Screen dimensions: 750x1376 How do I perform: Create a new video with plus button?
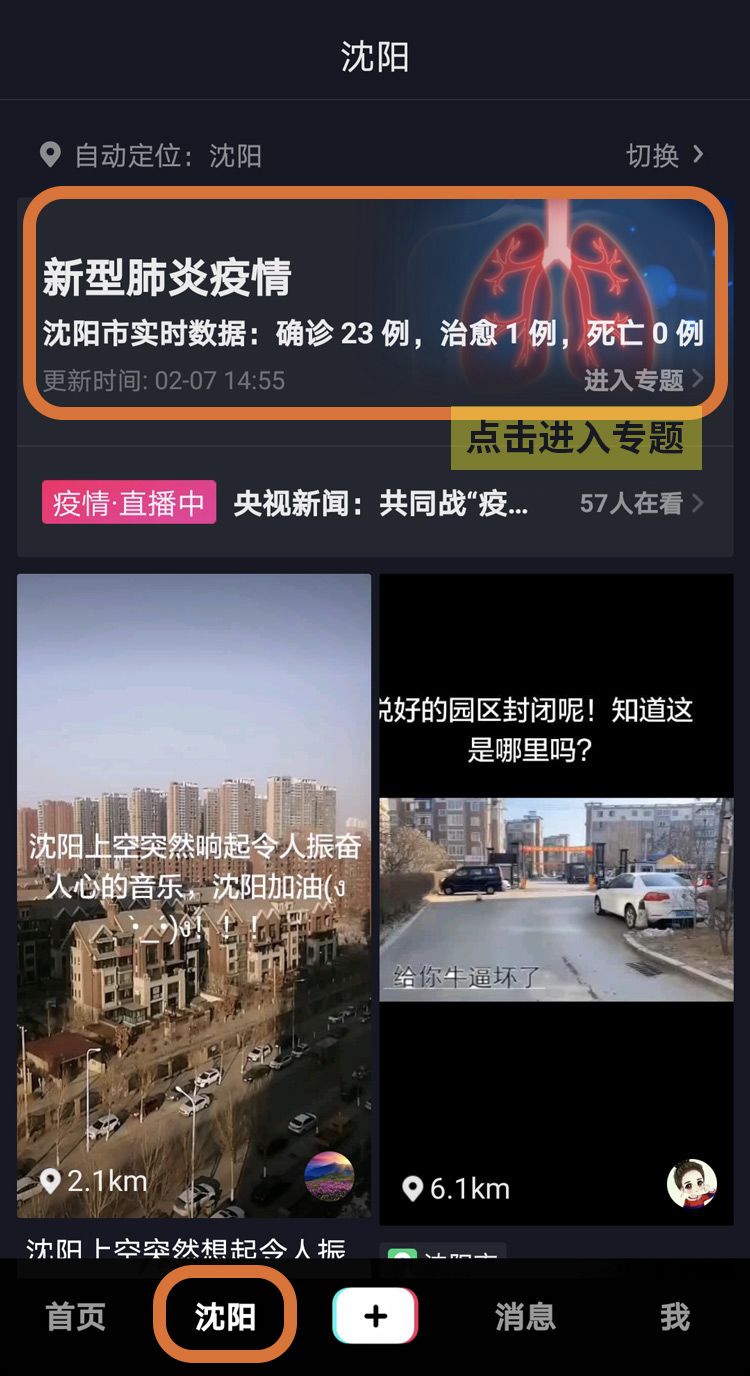(x=375, y=1317)
